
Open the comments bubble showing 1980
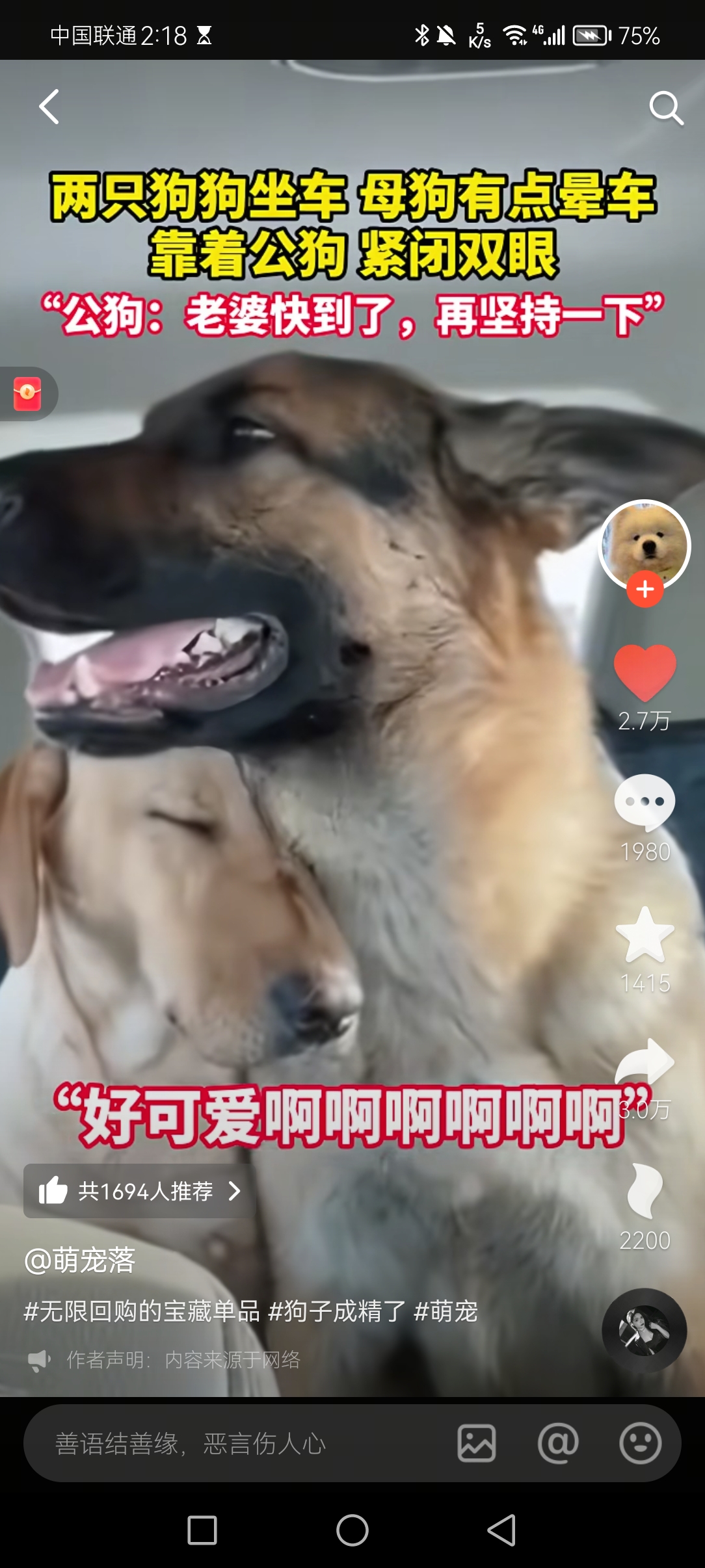coord(645,803)
